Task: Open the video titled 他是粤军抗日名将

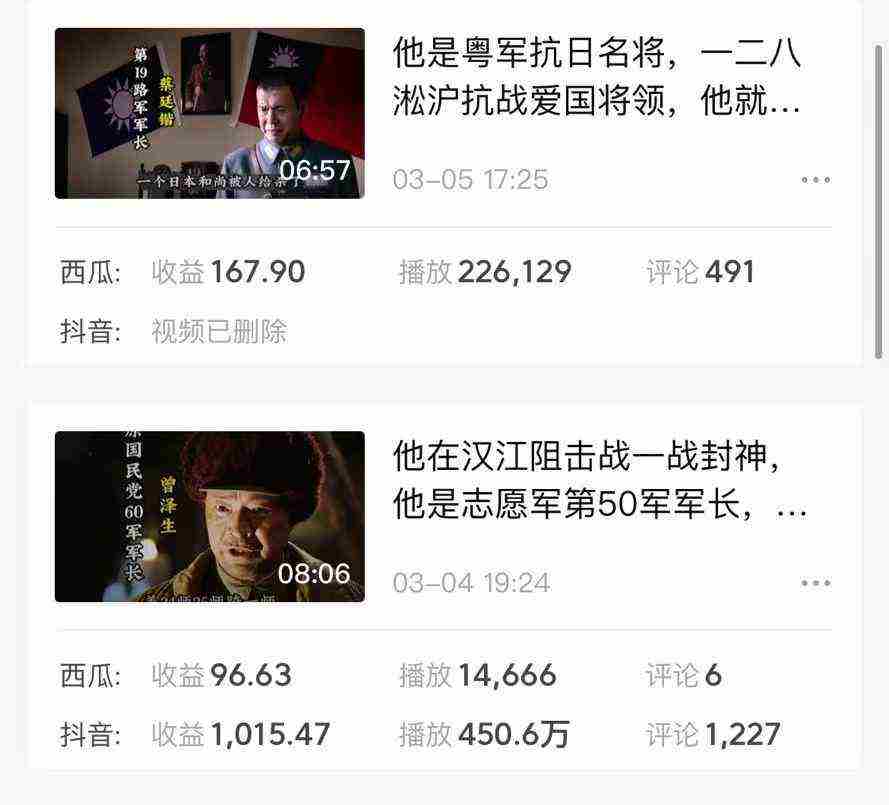Action: click(596, 78)
